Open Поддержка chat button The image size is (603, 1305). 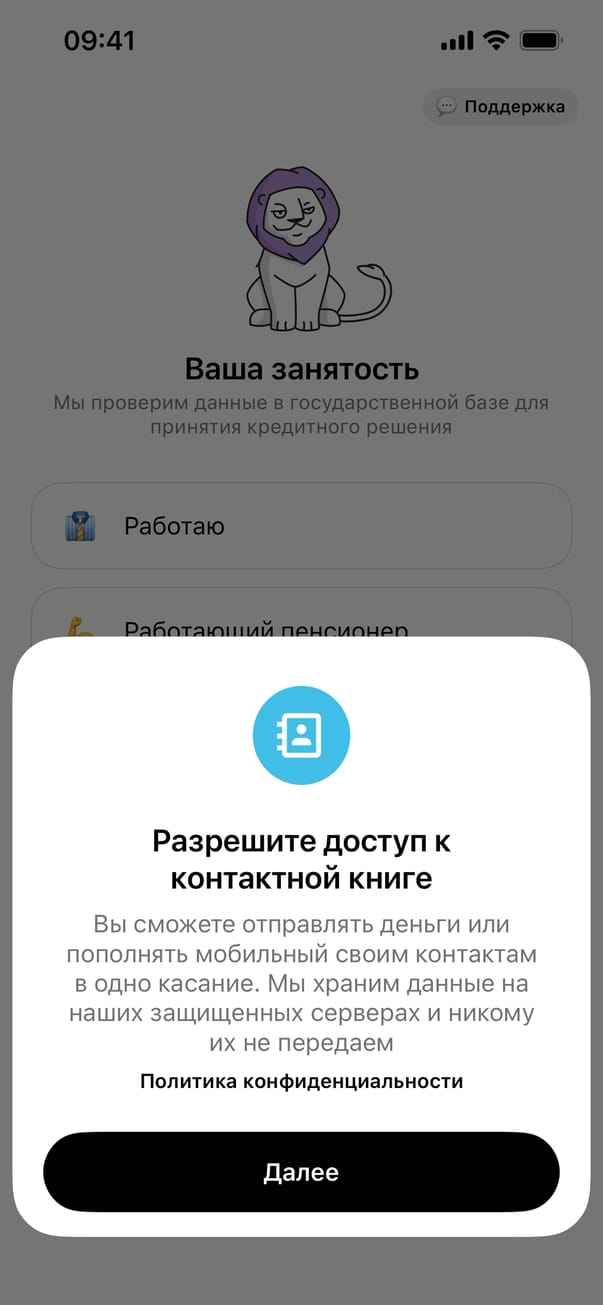(x=501, y=106)
